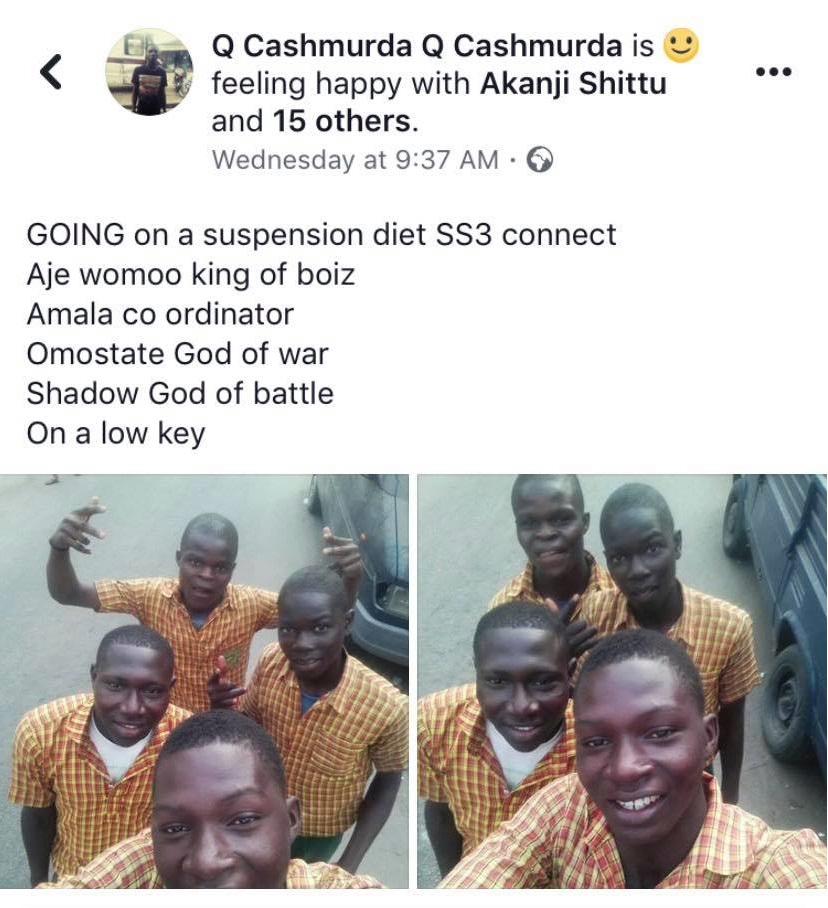The image size is (828, 908).
Task: Show the 15 others tagged
Action: click(340, 121)
